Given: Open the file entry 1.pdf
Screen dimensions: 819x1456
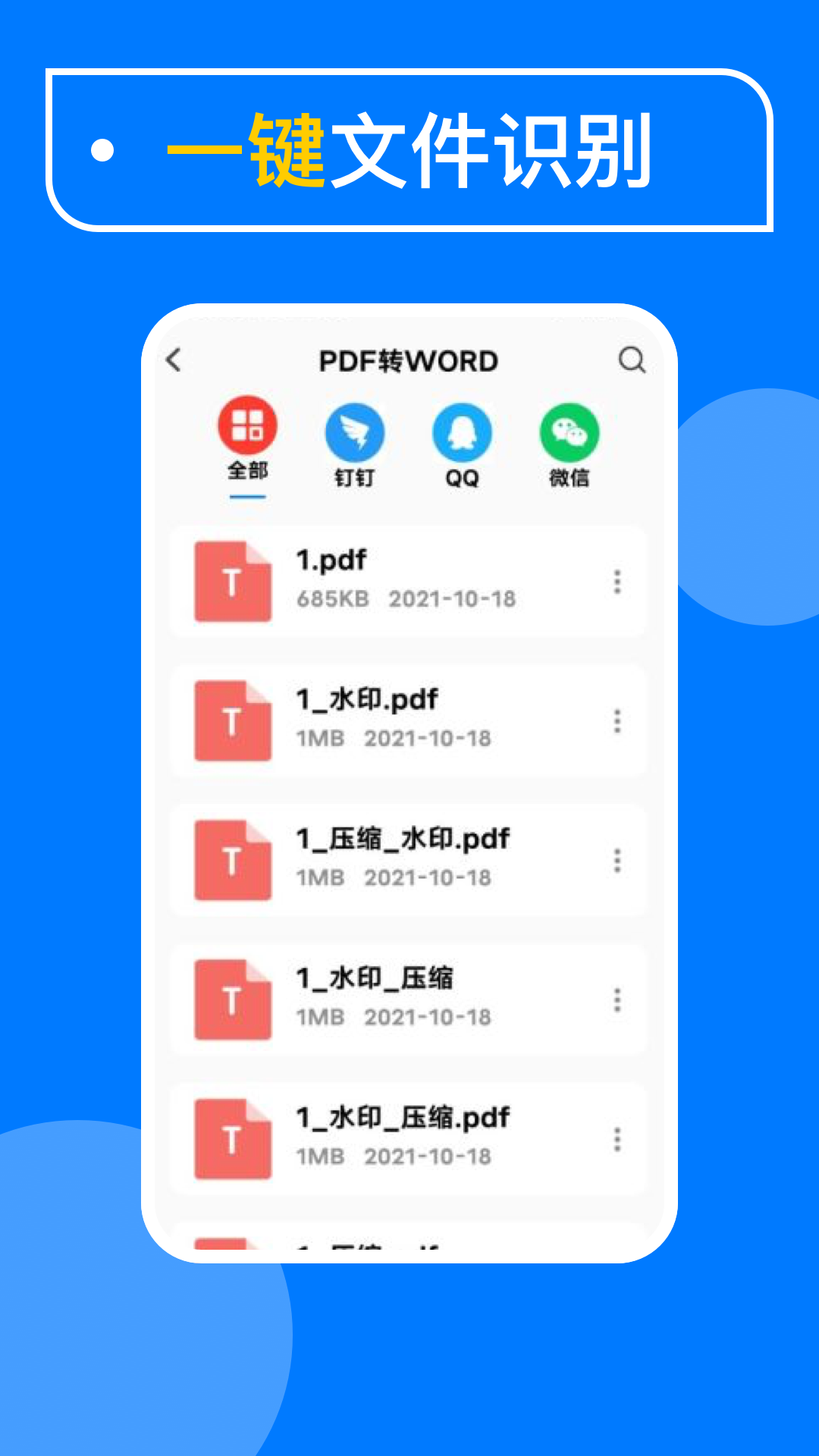Looking at the screenshot, I should [409, 579].
